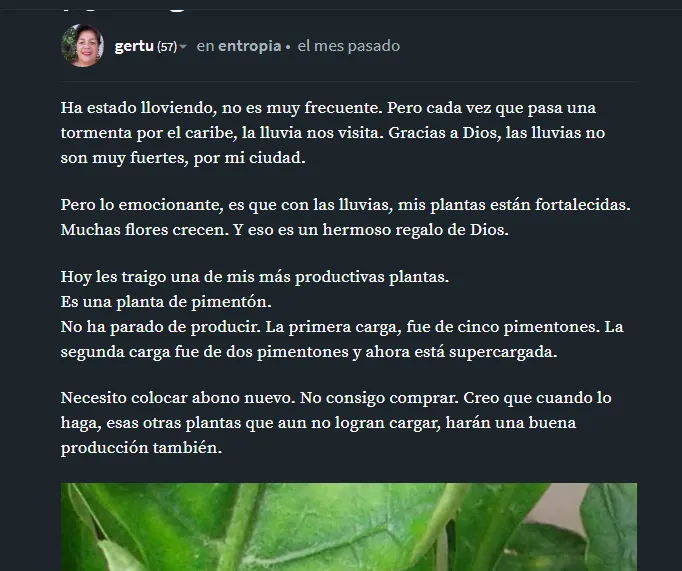This screenshot has width=682, height=571.
Task: Open the author name gertu
Action: 134,46
